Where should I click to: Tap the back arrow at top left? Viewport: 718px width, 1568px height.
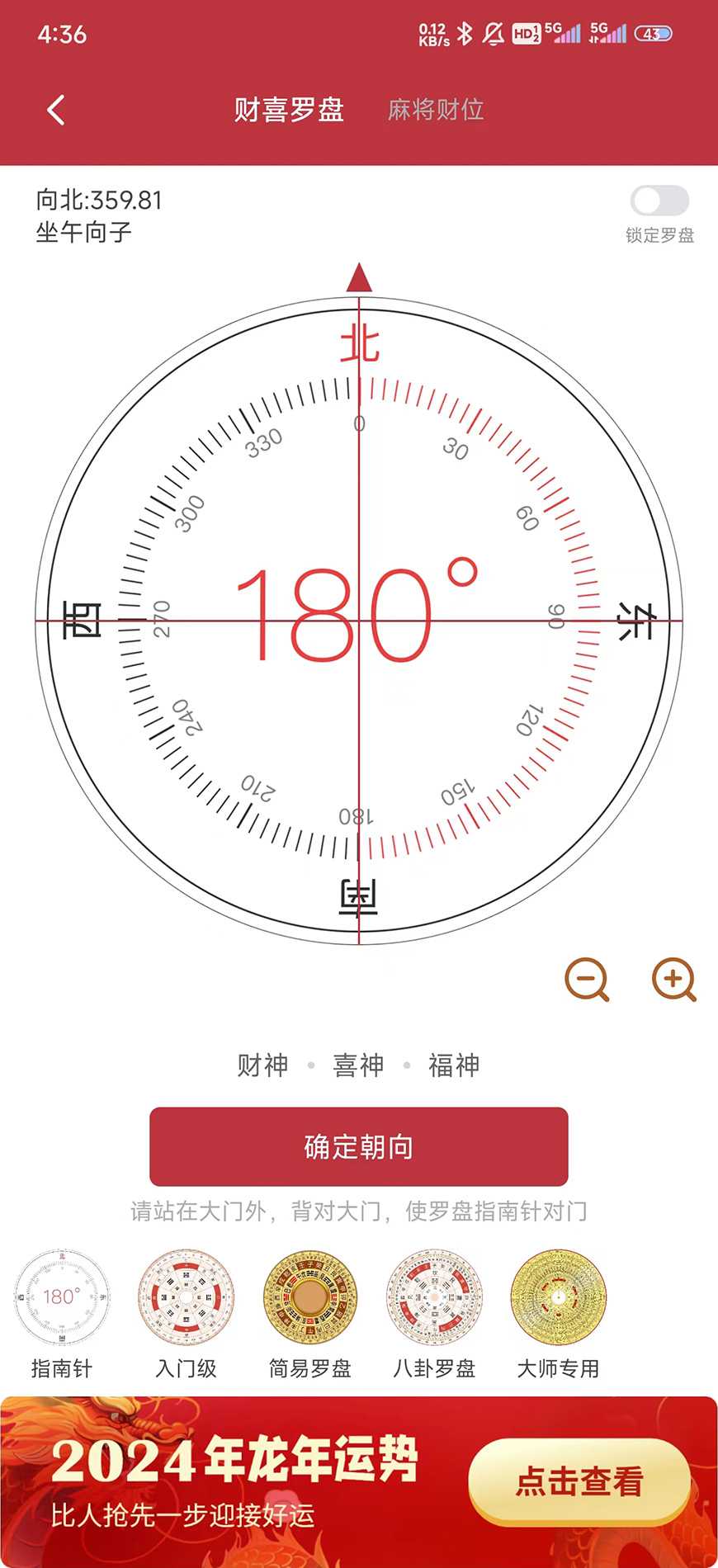point(56,109)
